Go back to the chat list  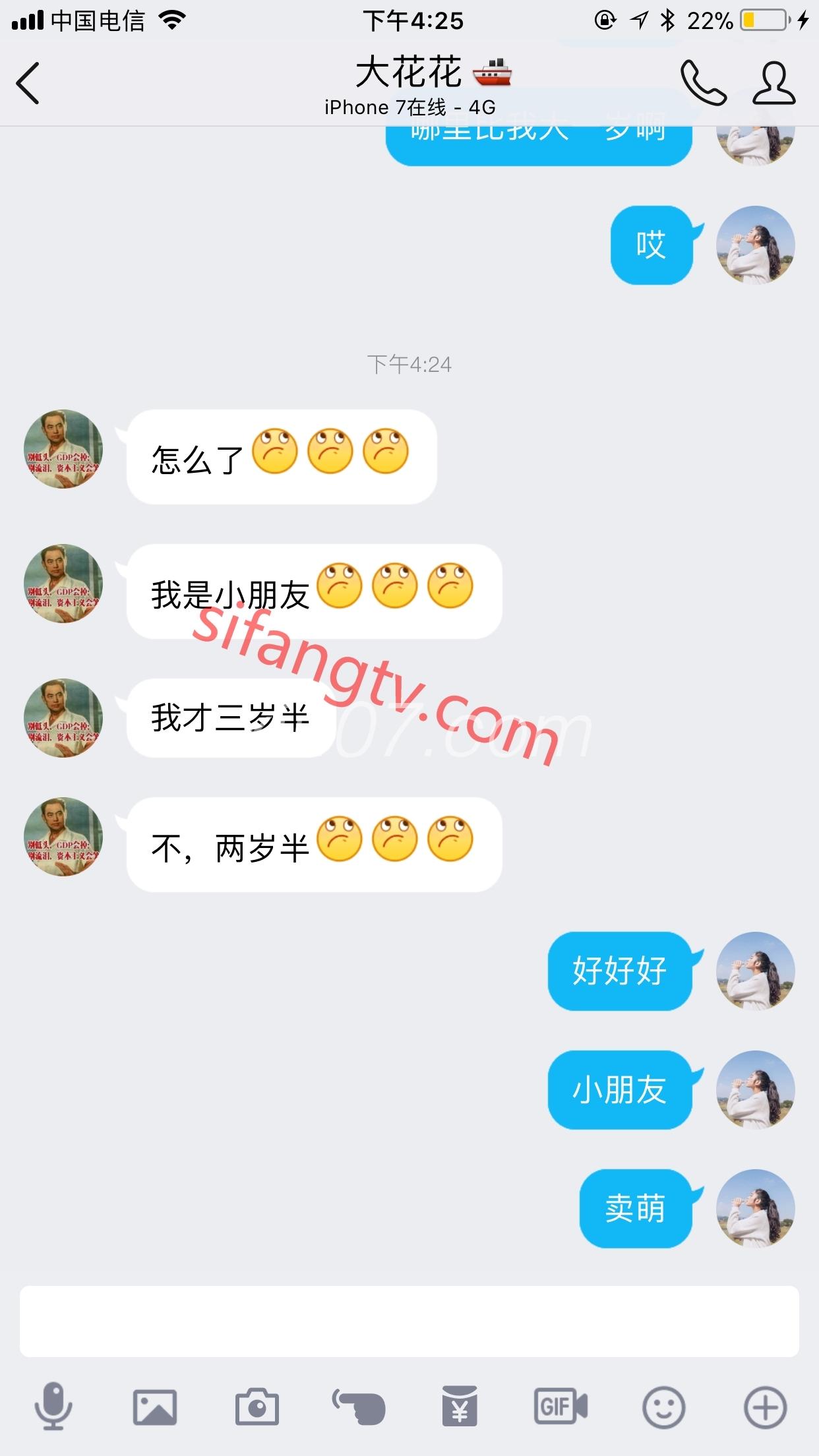coord(28,83)
